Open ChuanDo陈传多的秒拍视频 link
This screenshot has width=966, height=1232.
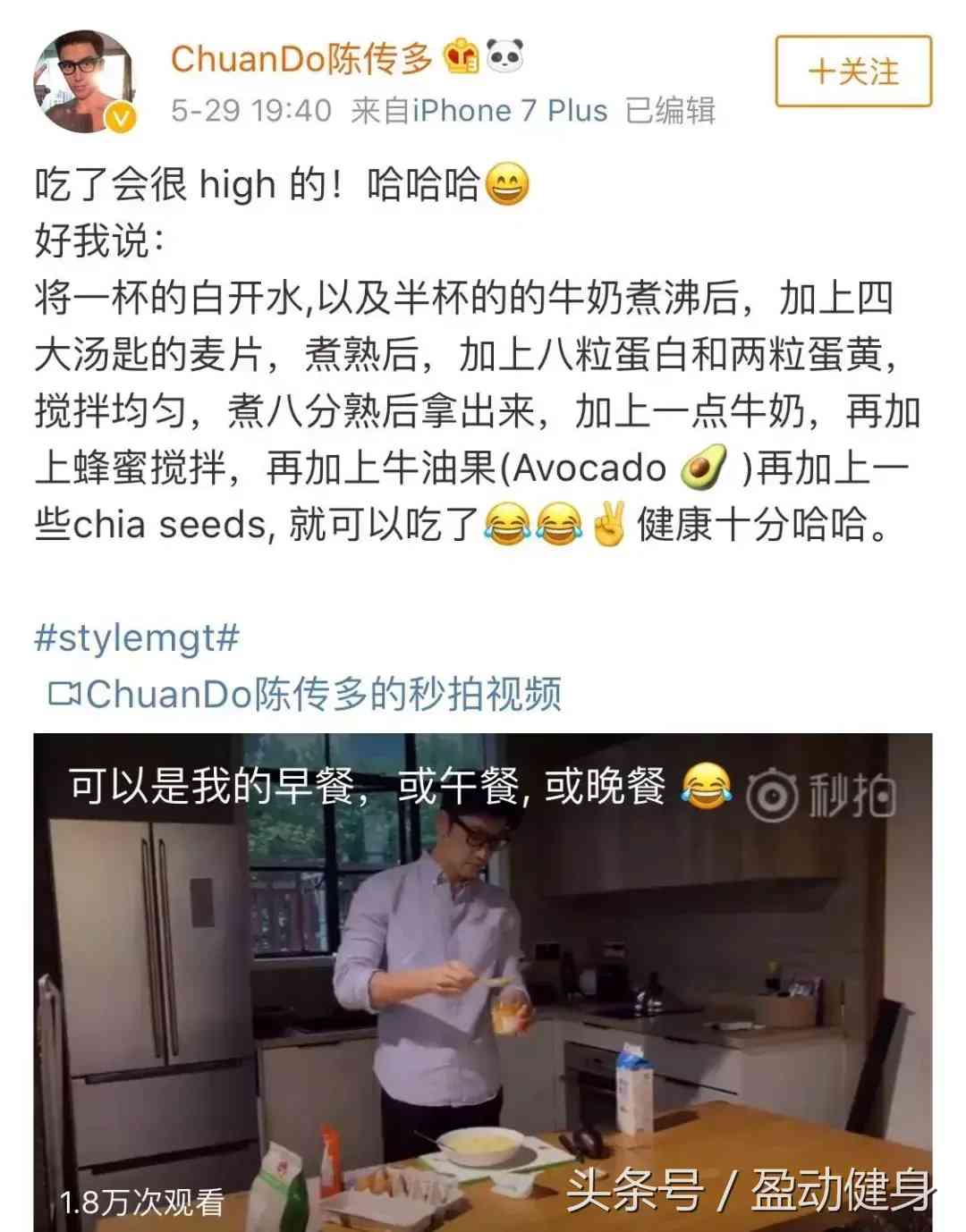[x=306, y=694]
